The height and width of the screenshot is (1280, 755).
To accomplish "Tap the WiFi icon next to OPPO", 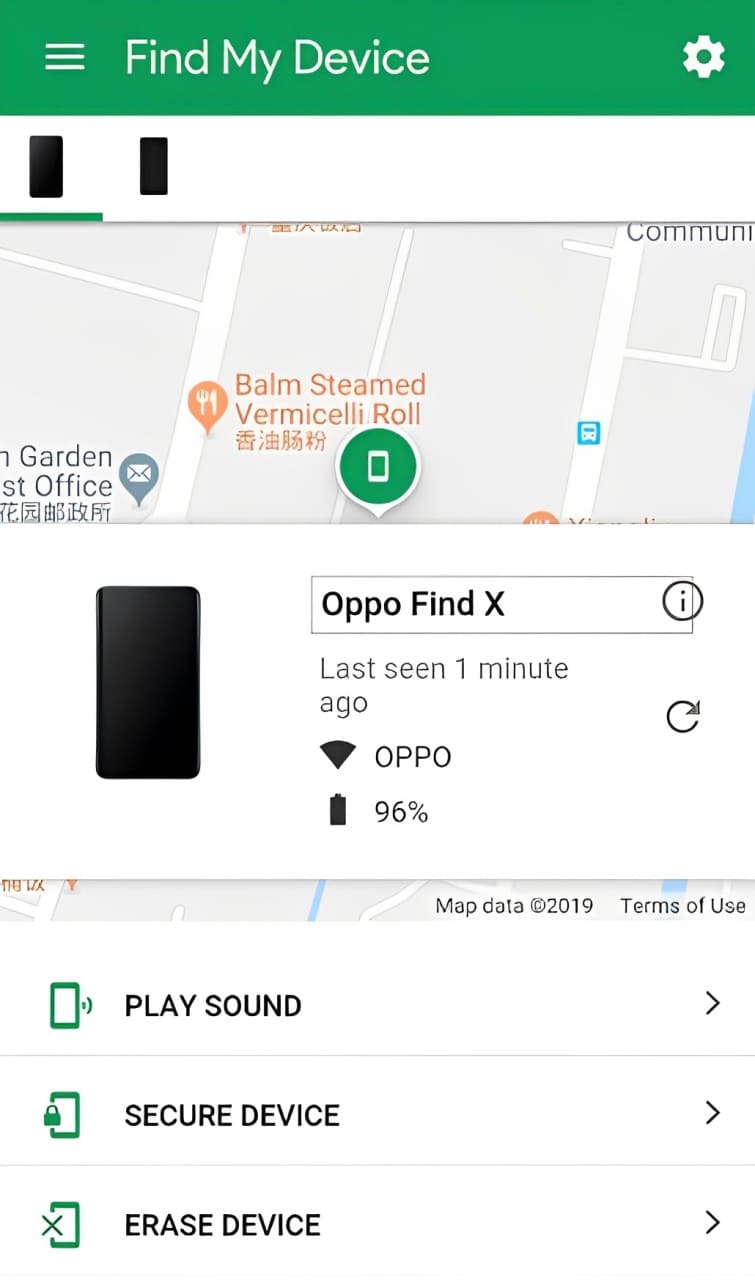I will (x=338, y=756).
